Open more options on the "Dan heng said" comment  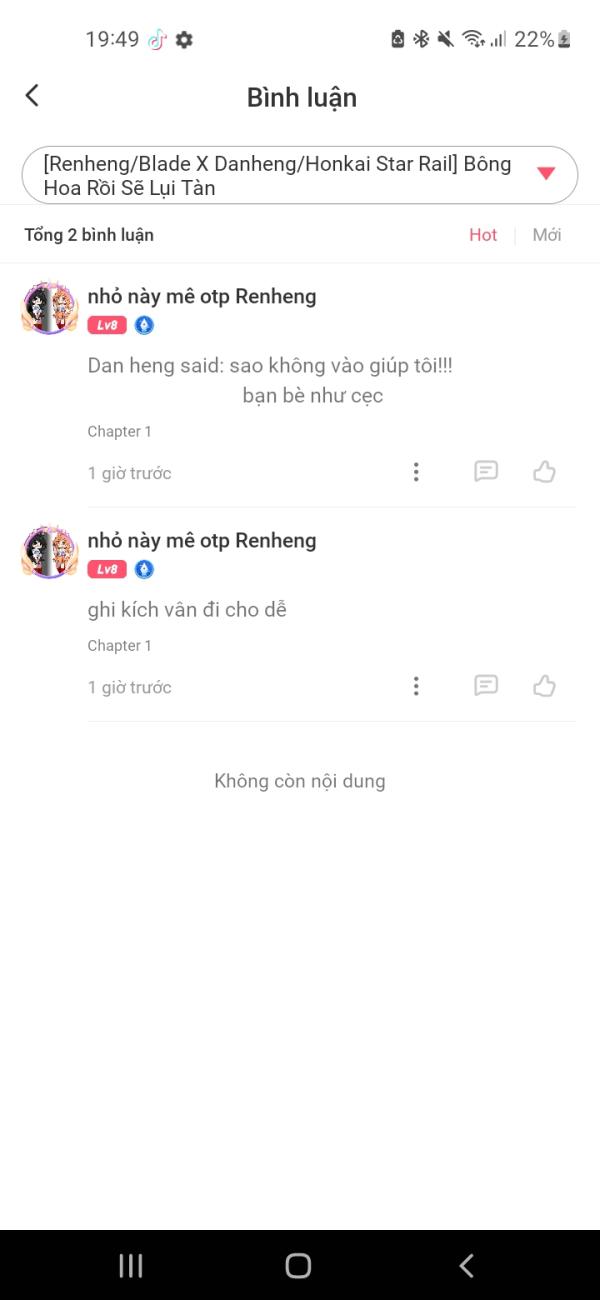[416, 472]
